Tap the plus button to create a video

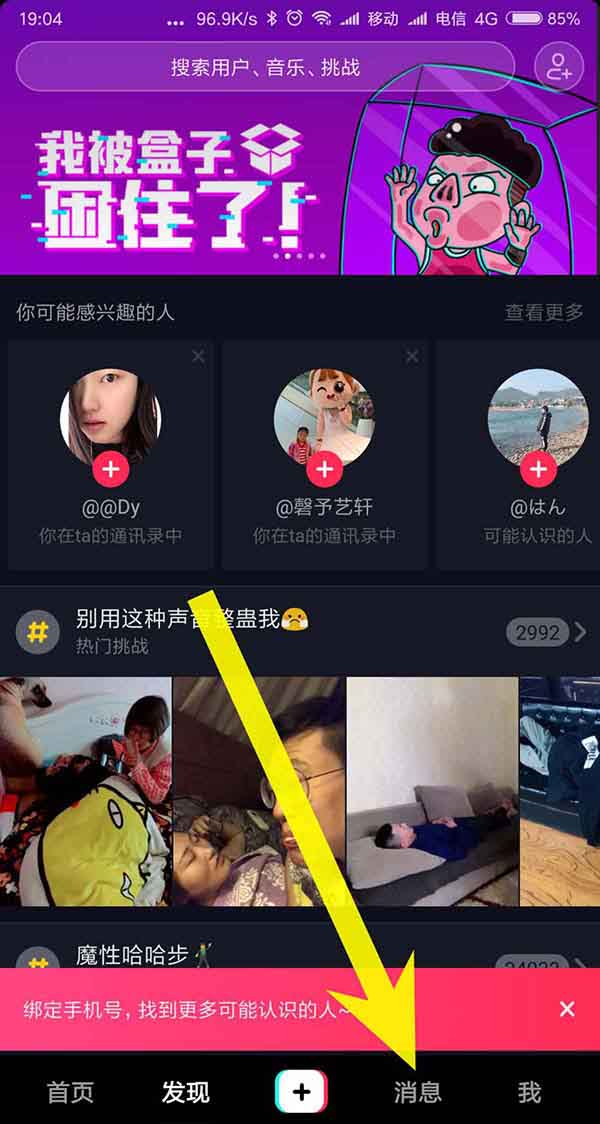[301, 1092]
